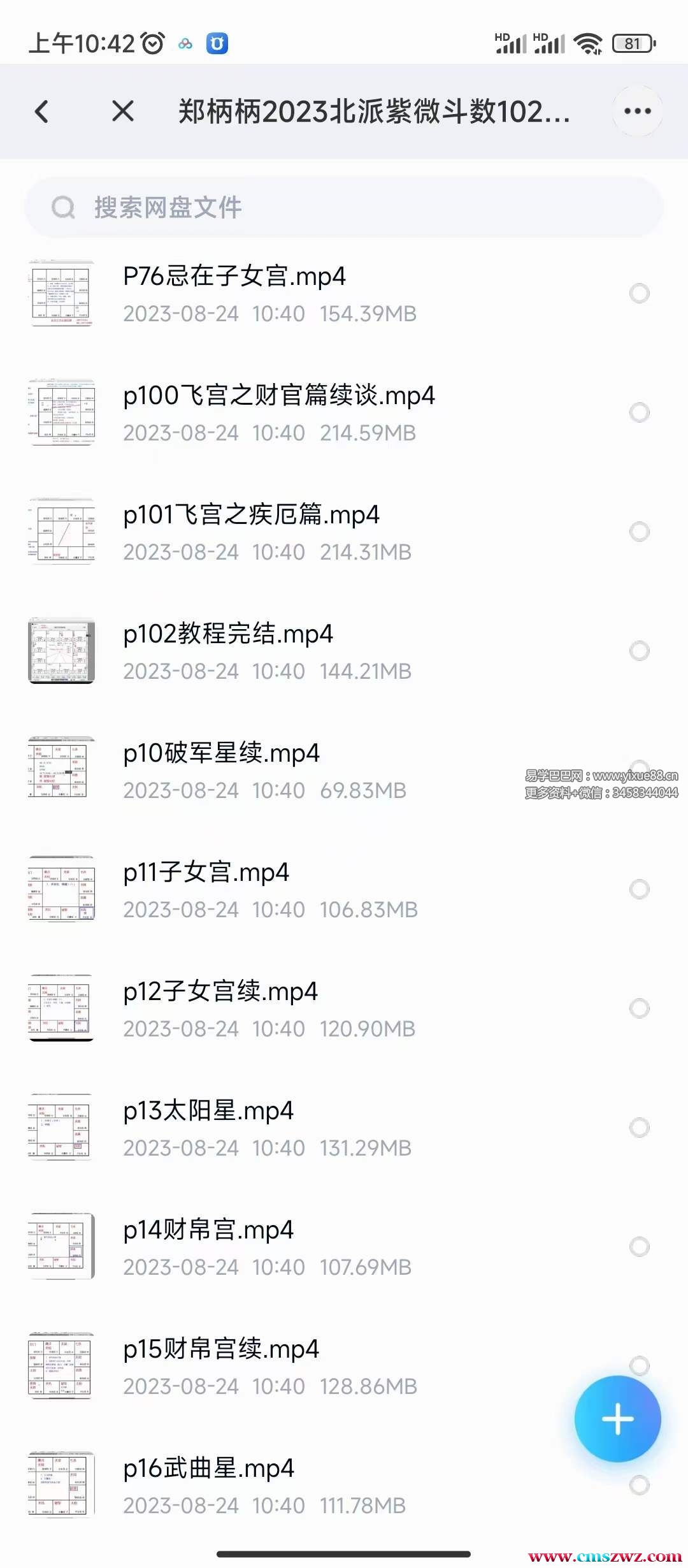Open the file p10破军星续.mp4
Viewport: 688px width, 1568px height.
click(x=221, y=753)
